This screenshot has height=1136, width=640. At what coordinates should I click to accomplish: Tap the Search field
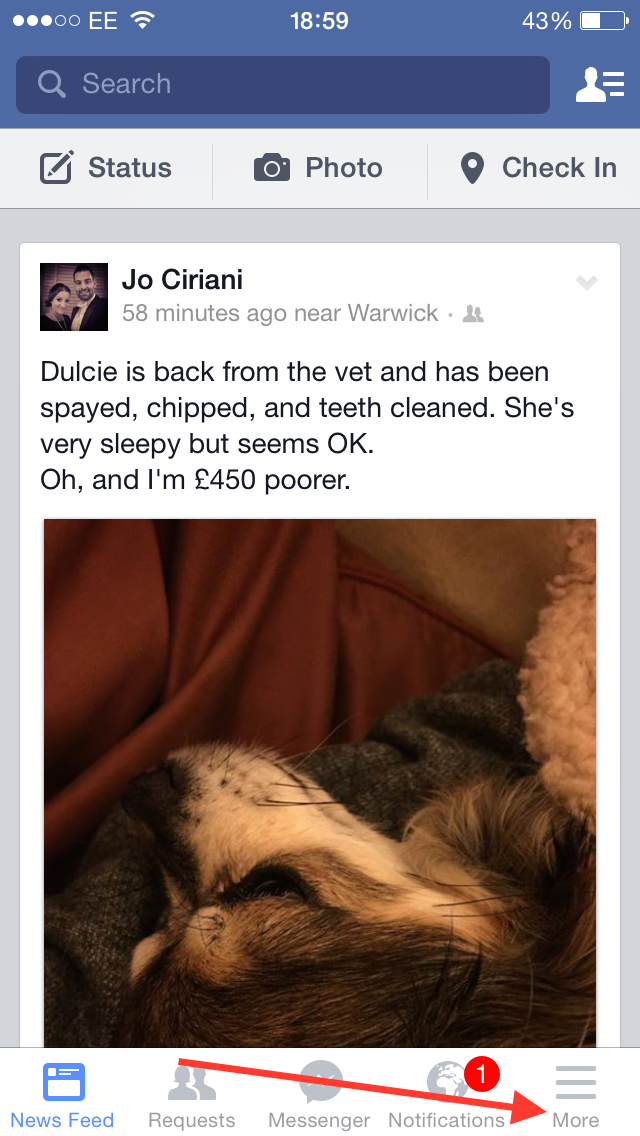click(x=282, y=85)
